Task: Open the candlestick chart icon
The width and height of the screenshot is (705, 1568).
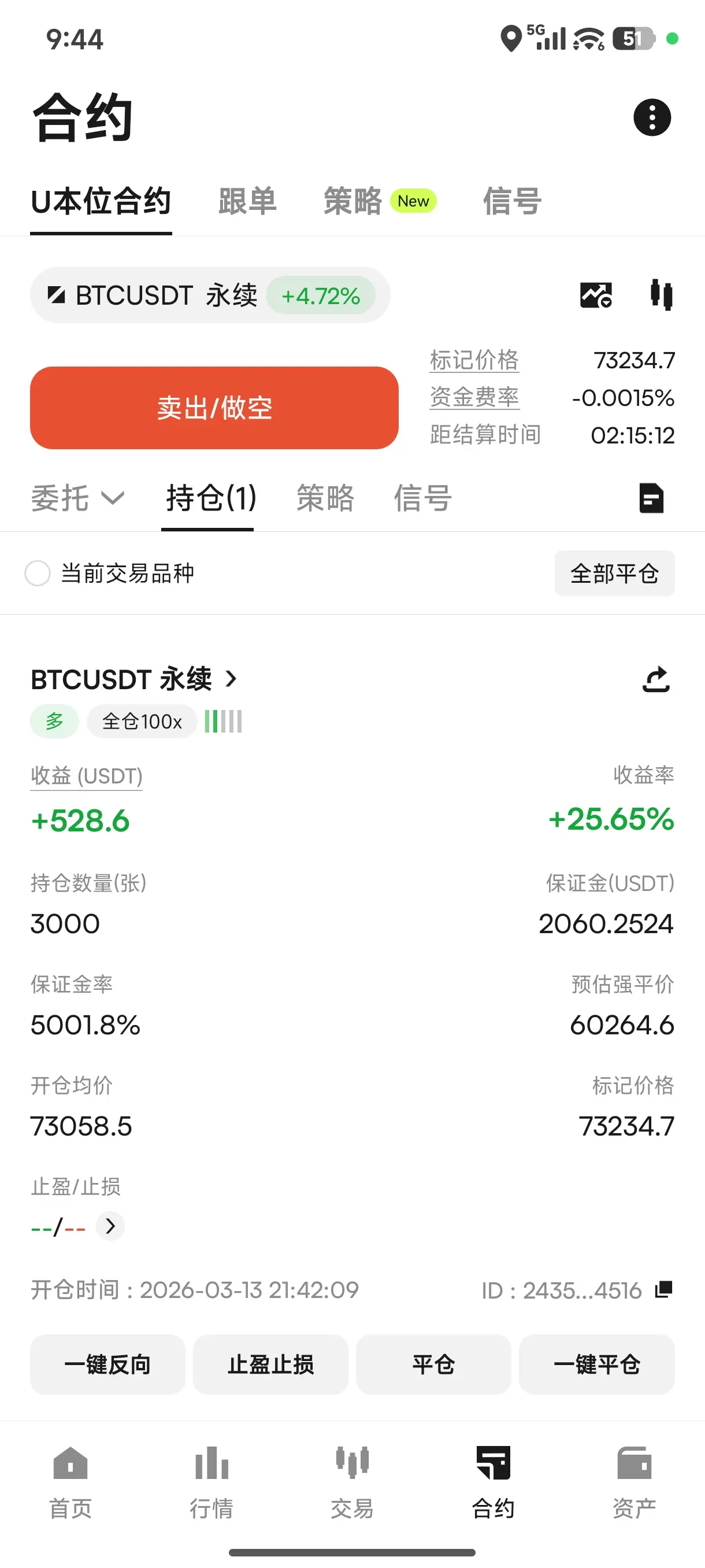Action: click(x=661, y=295)
